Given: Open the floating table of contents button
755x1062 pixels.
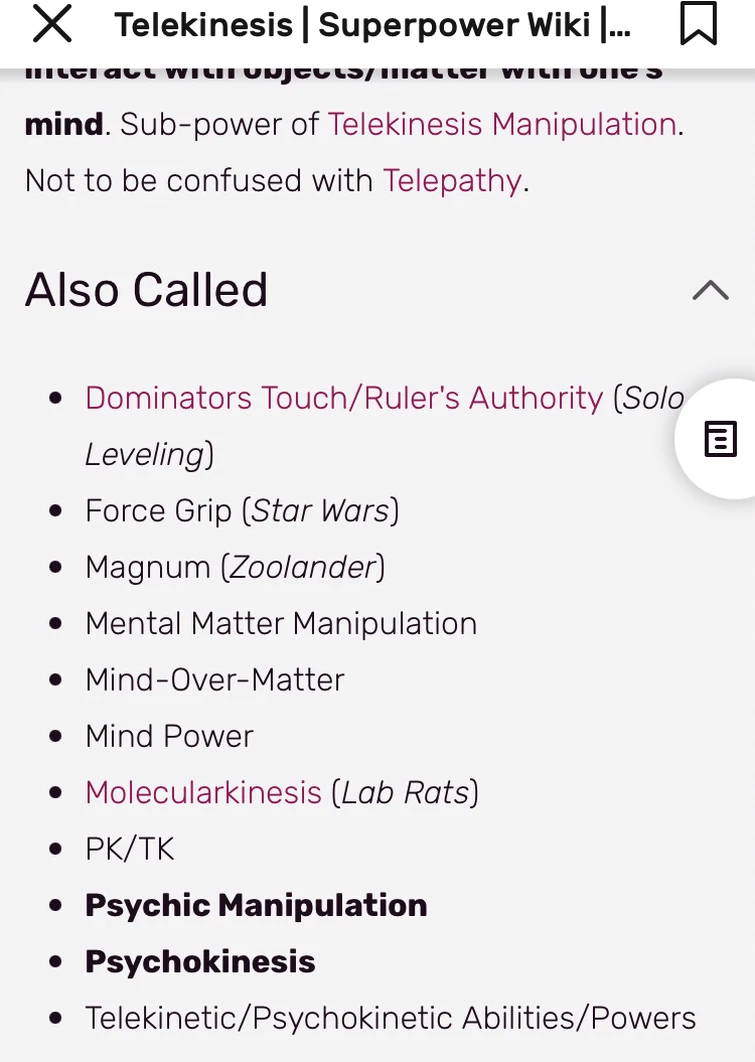Looking at the screenshot, I should coord(720,439).
